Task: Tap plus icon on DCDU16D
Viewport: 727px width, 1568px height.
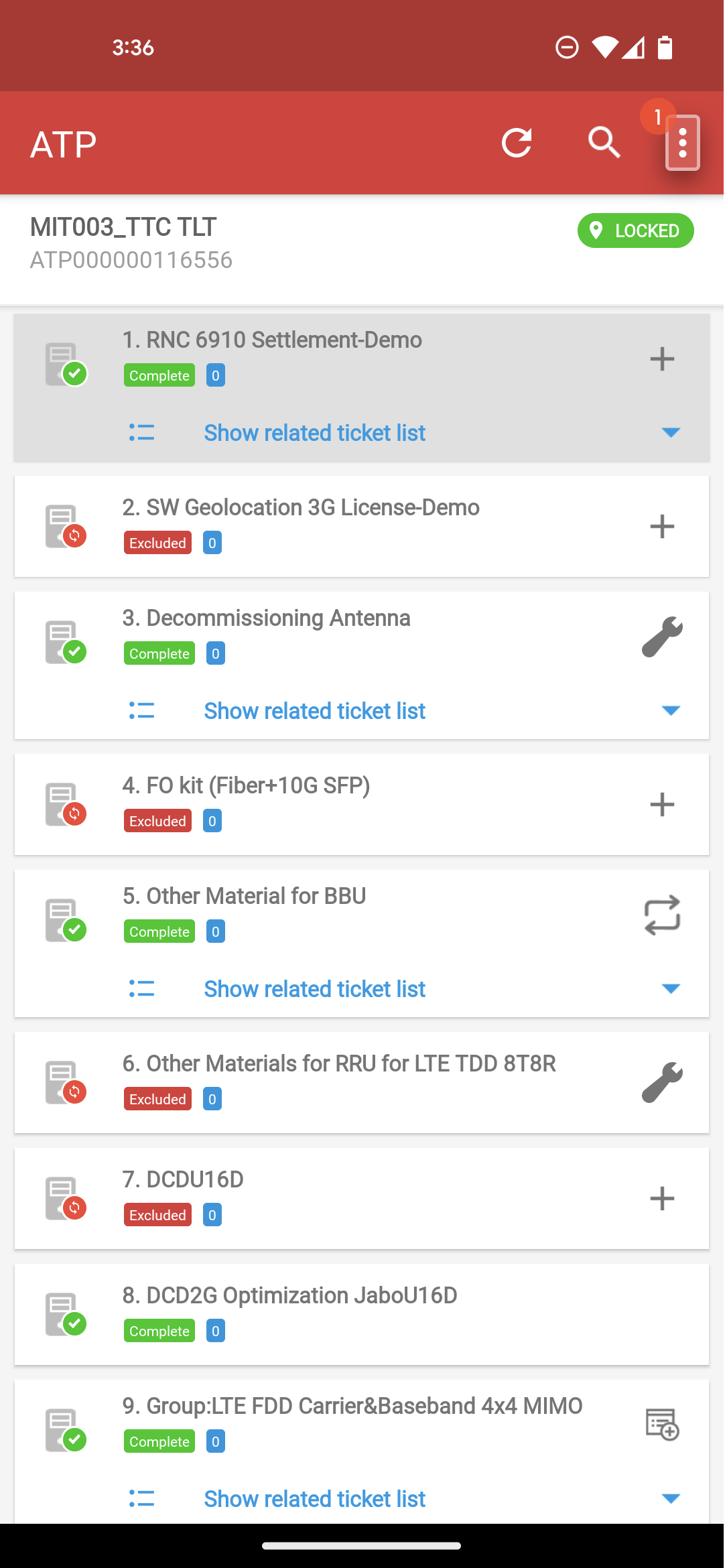Action: click(x=662, y=1198)
